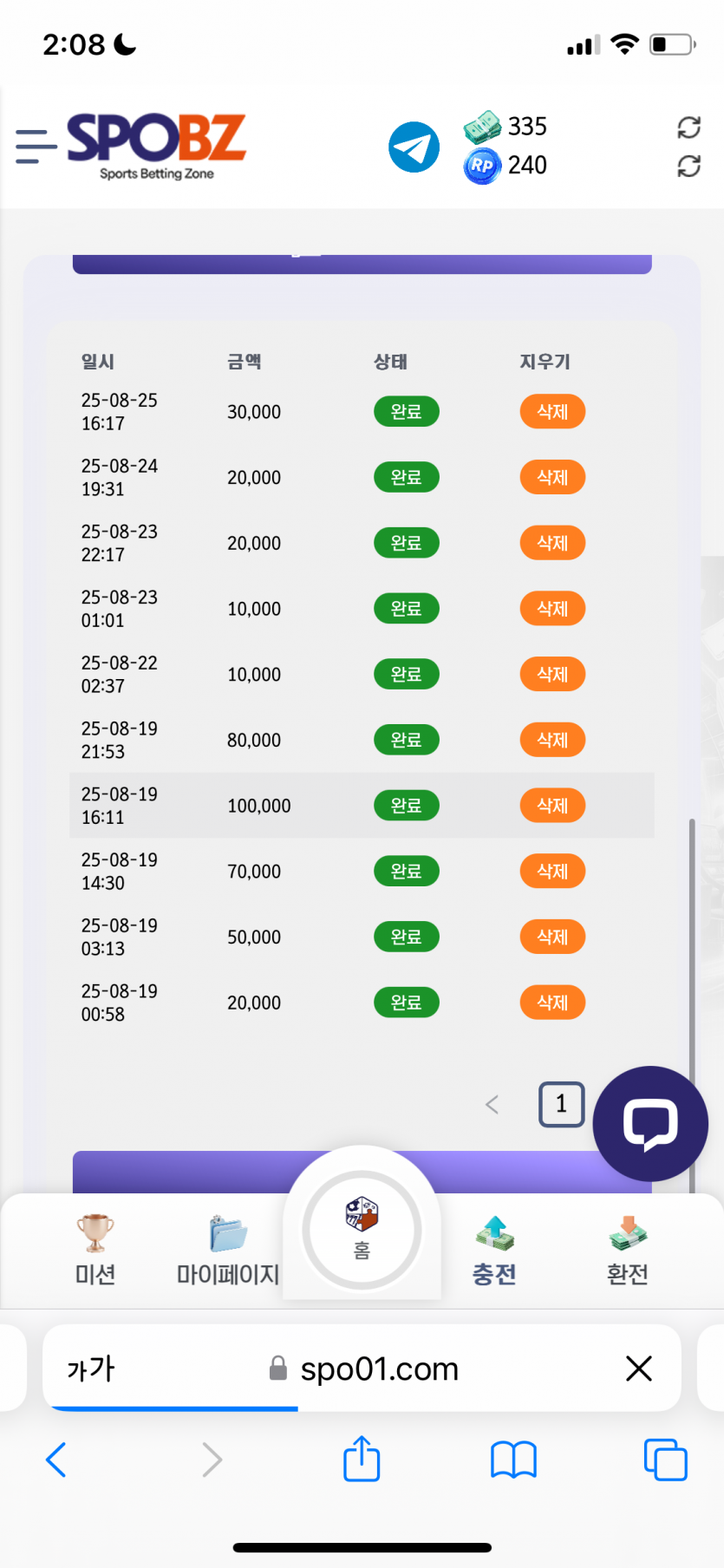Refresh the RP balance of 240

pos(688,166)
